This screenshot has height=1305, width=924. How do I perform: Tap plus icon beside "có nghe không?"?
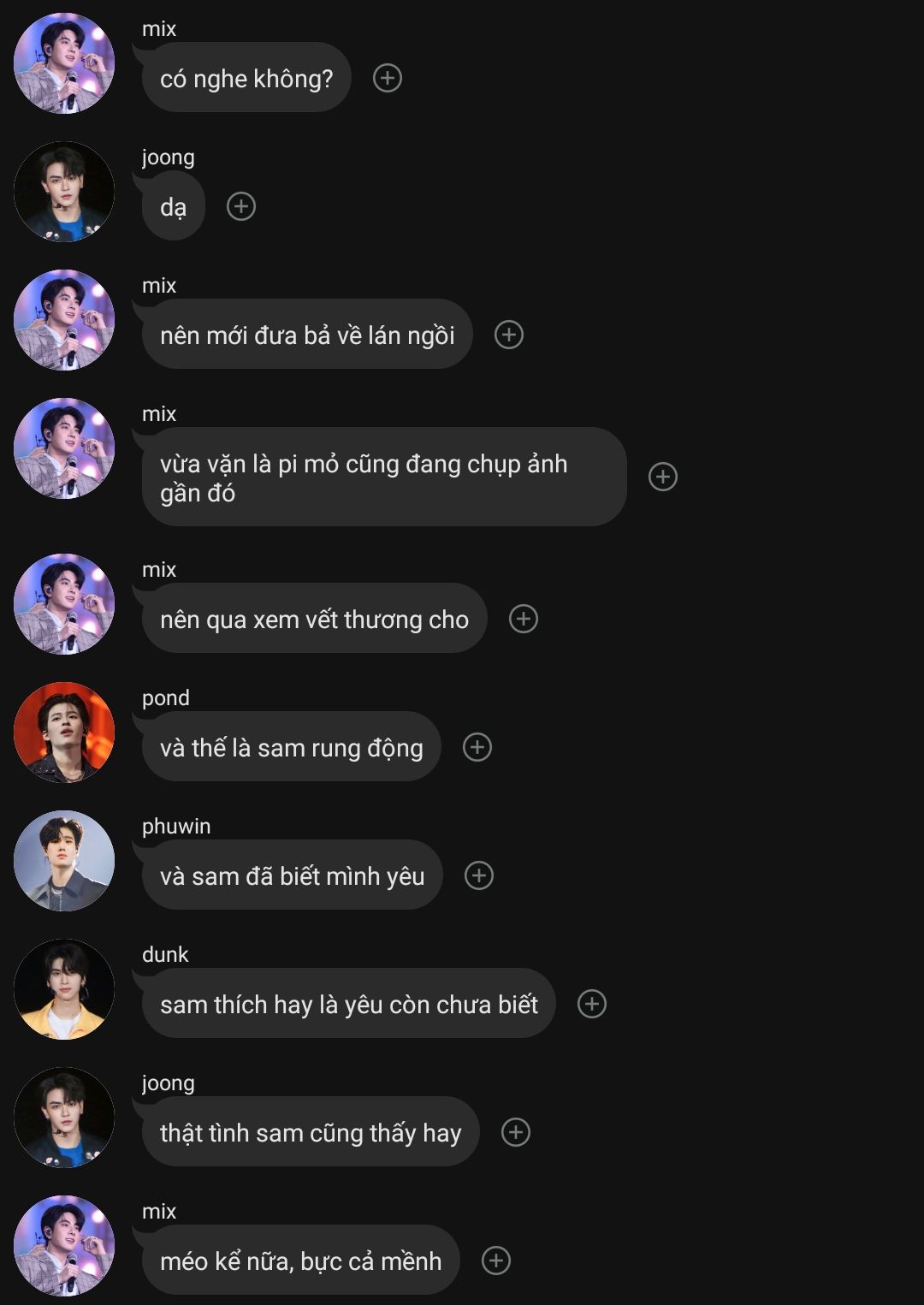(x=388, y=78)
